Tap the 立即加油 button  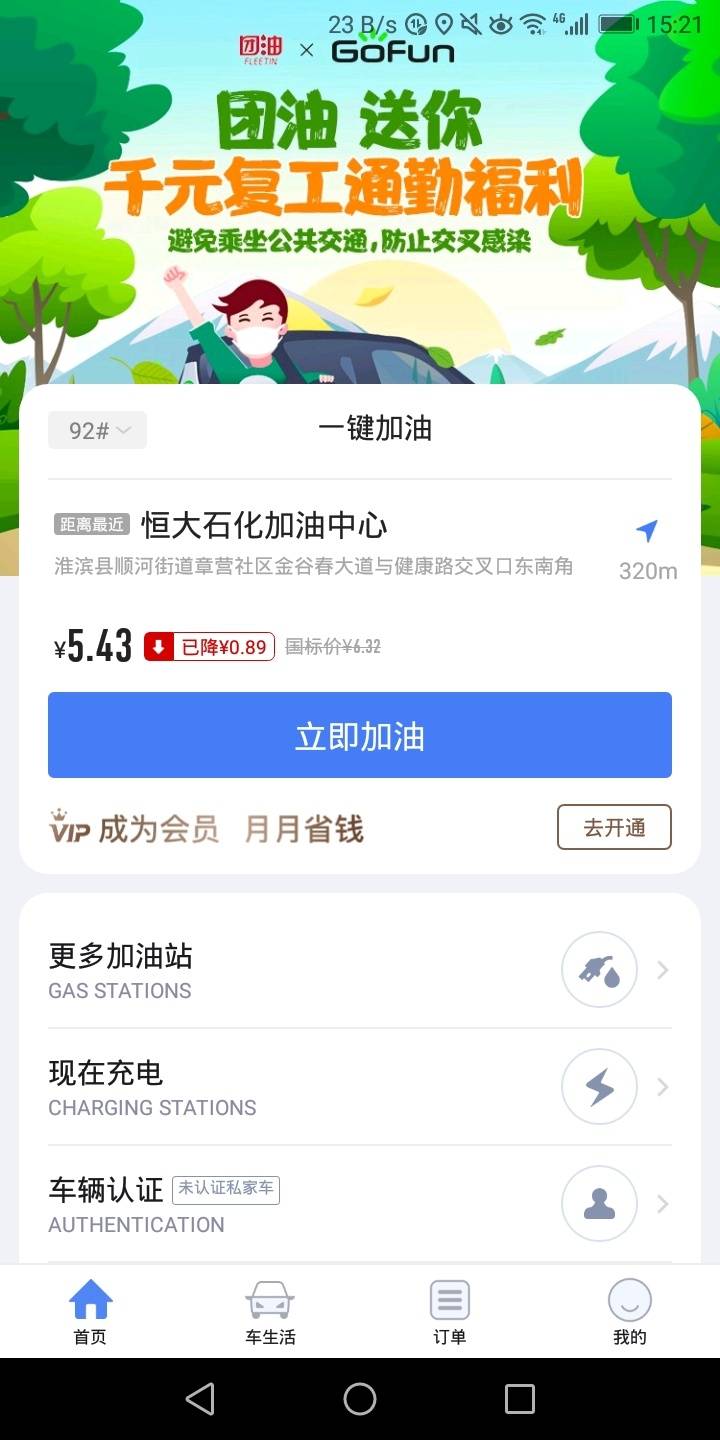coord(360,735)
